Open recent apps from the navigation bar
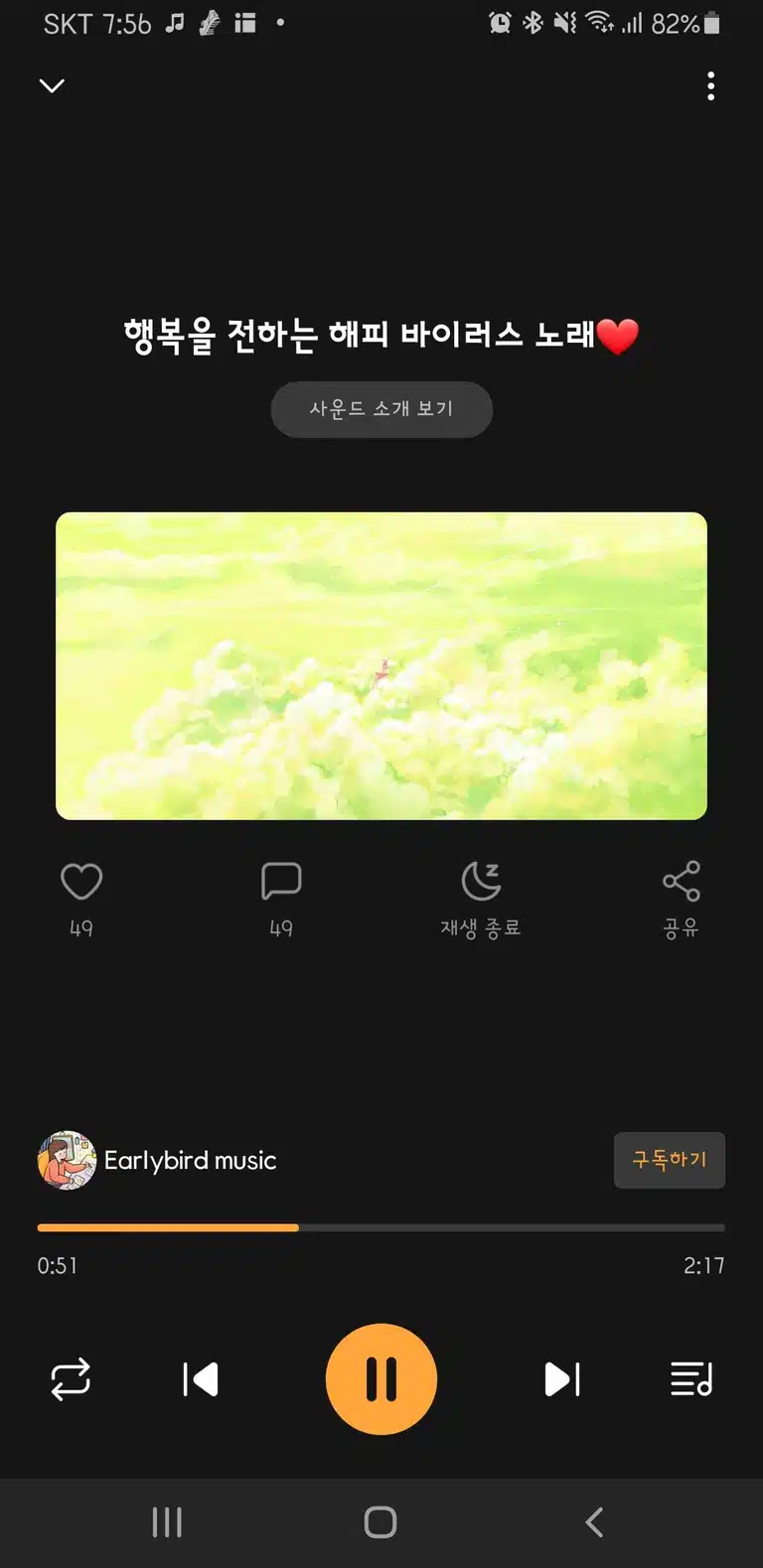The image size is (763, 1568). tap(167, 1522)
